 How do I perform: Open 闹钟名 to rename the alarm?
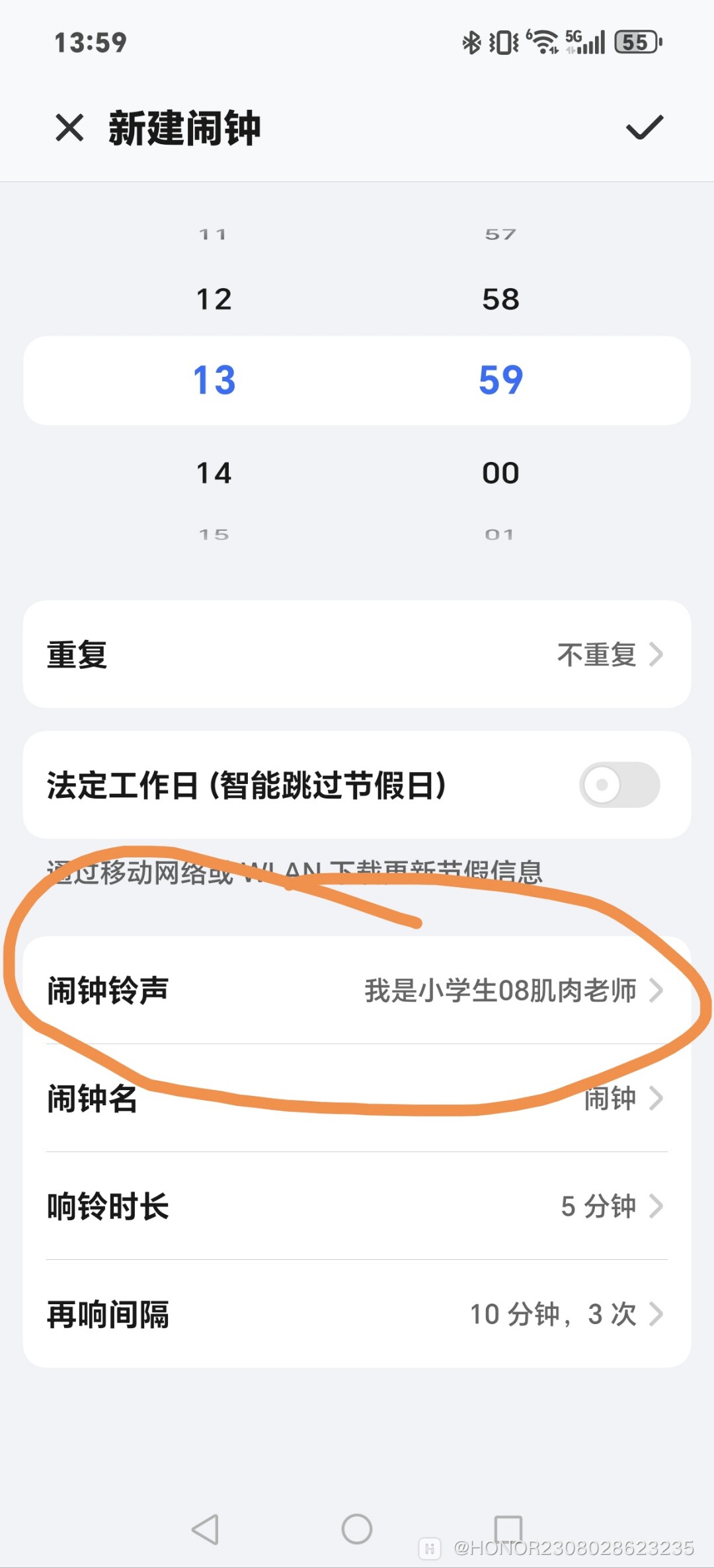pyautogui.click(x=357, y=1098)
